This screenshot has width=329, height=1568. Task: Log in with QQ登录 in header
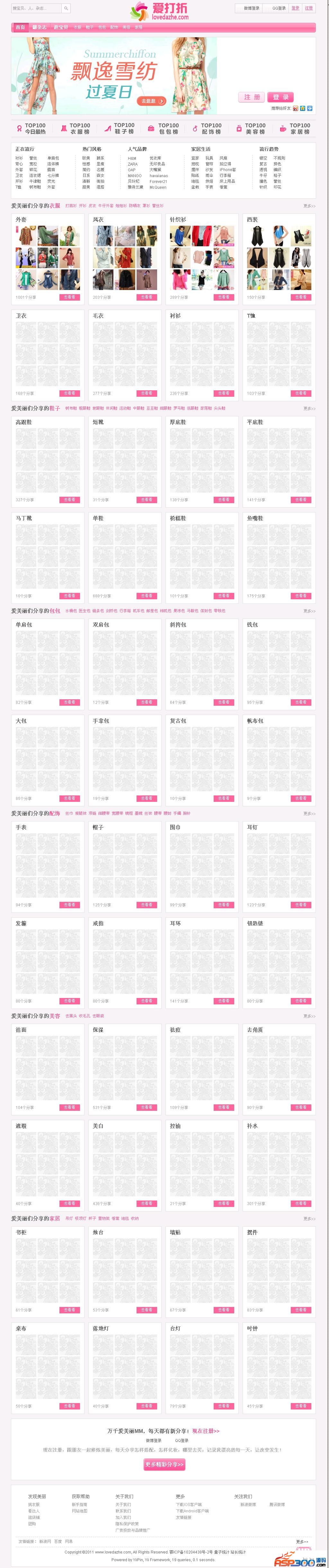click(x=279, y=9)
